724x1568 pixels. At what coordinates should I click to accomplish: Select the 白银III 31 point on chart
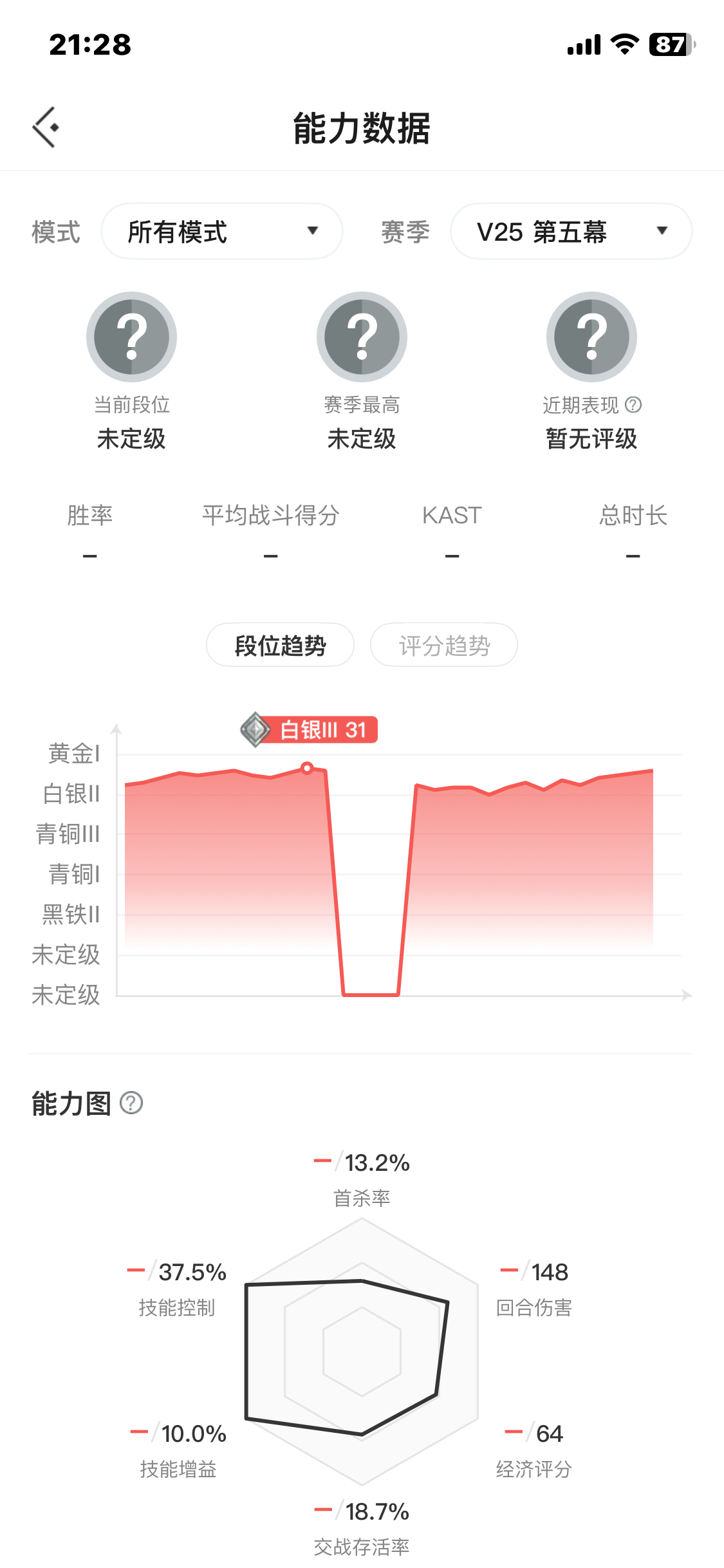[308, 768]
